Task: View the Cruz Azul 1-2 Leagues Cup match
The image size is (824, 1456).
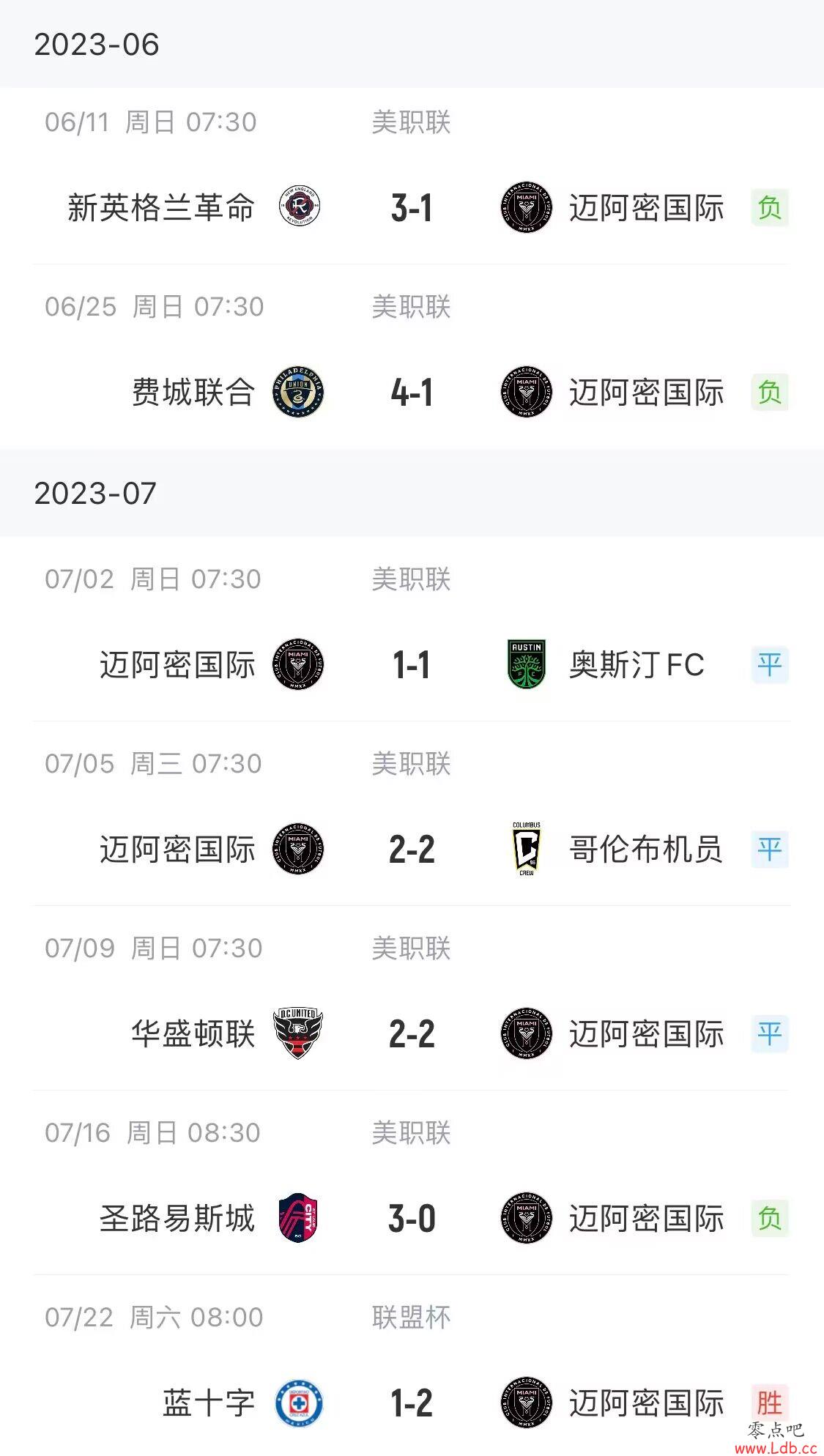Action: pos(412,1365)
